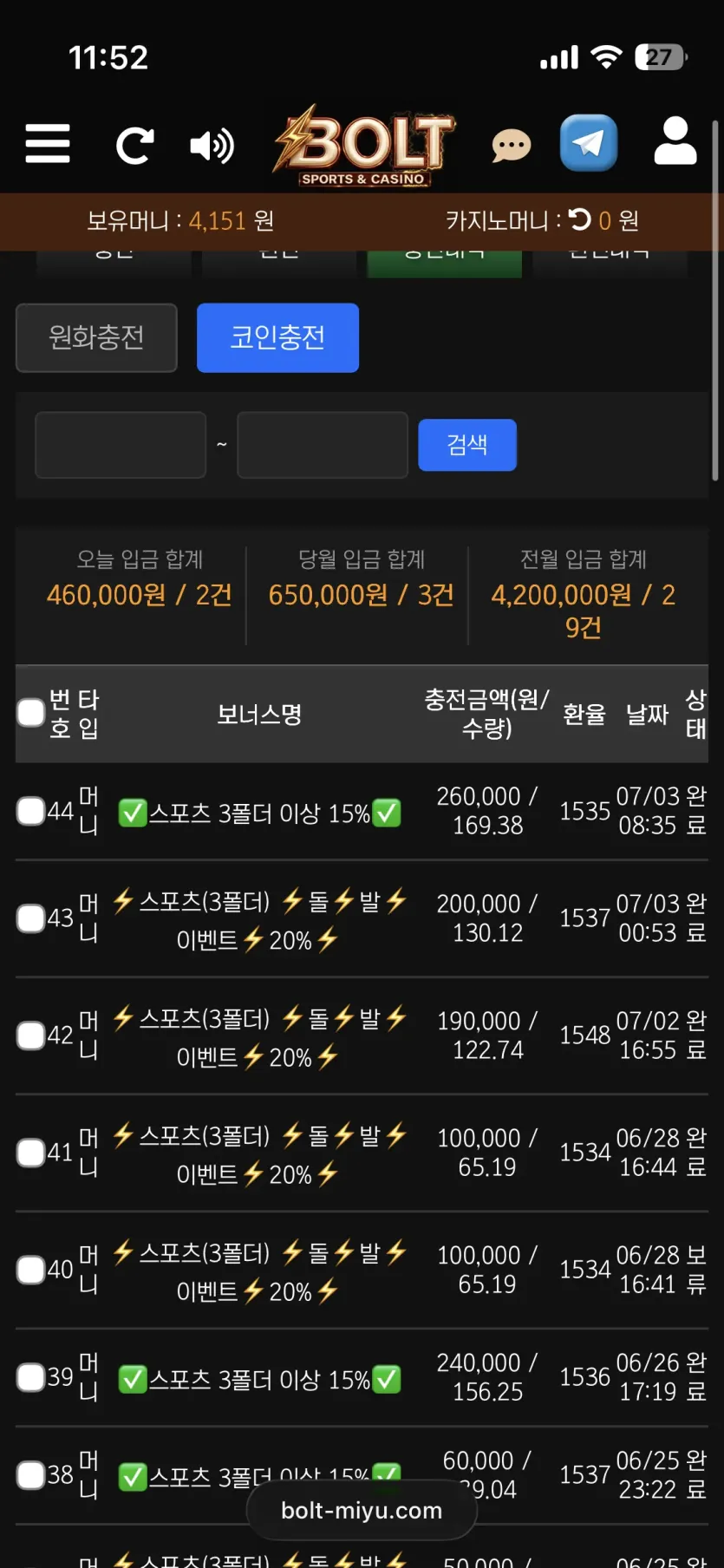Check the box for row 44
Viewport: 724px width, 1568px height.
31,811
